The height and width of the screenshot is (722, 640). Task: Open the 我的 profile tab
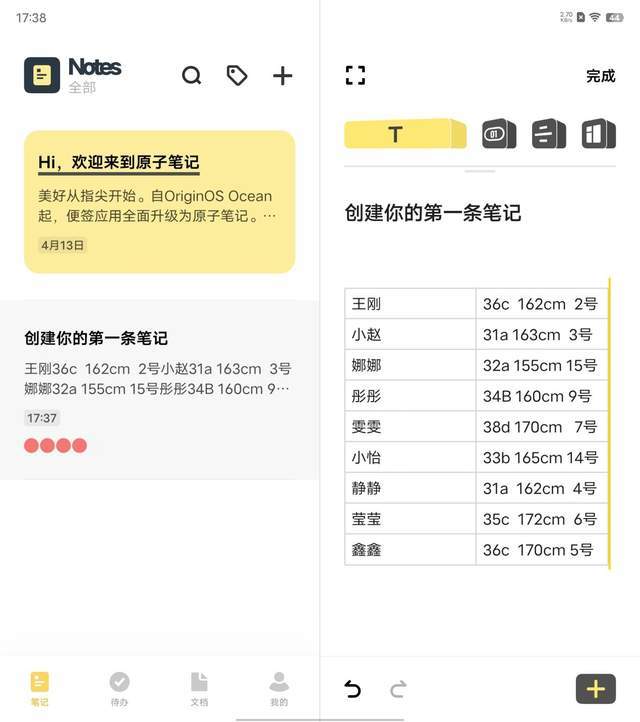[279, 688]
